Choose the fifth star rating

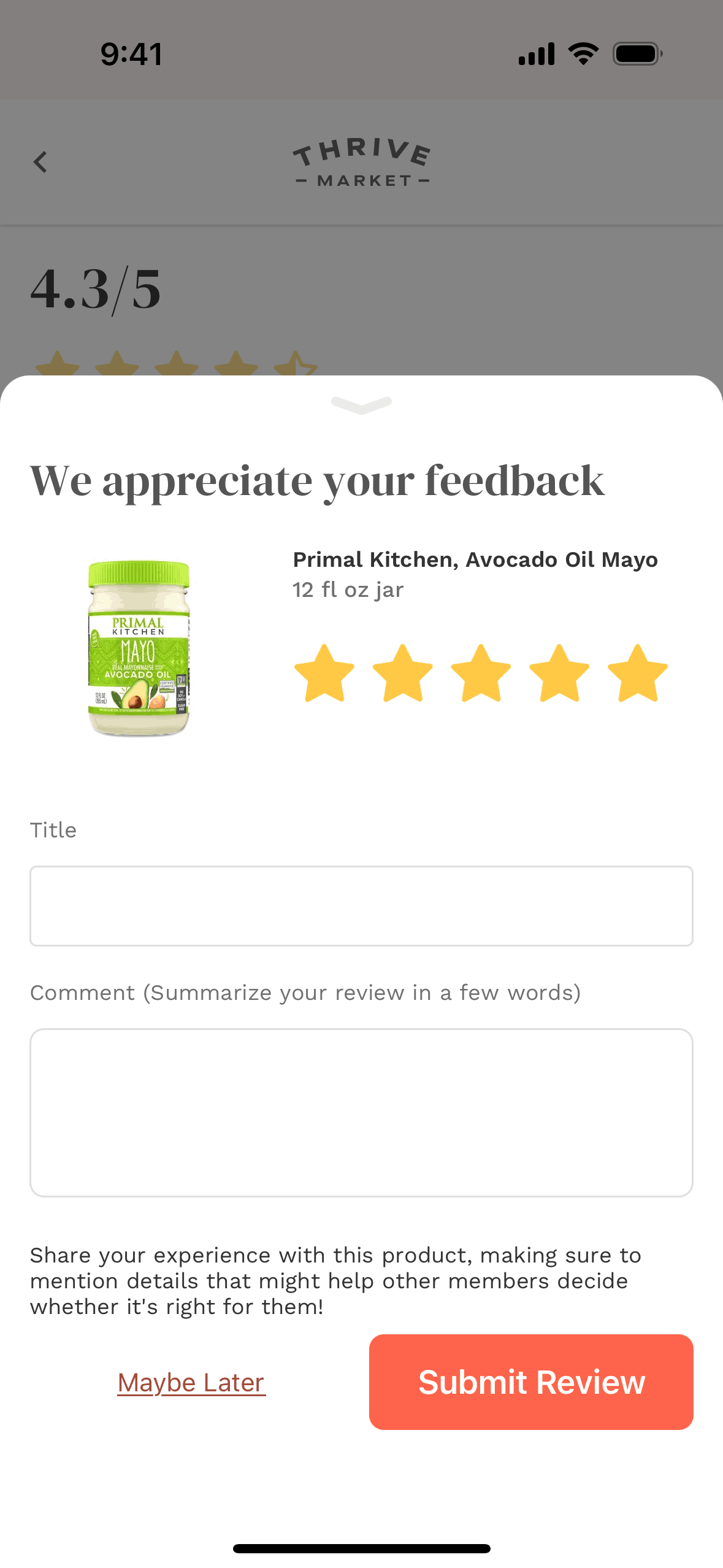pos(638,674)
